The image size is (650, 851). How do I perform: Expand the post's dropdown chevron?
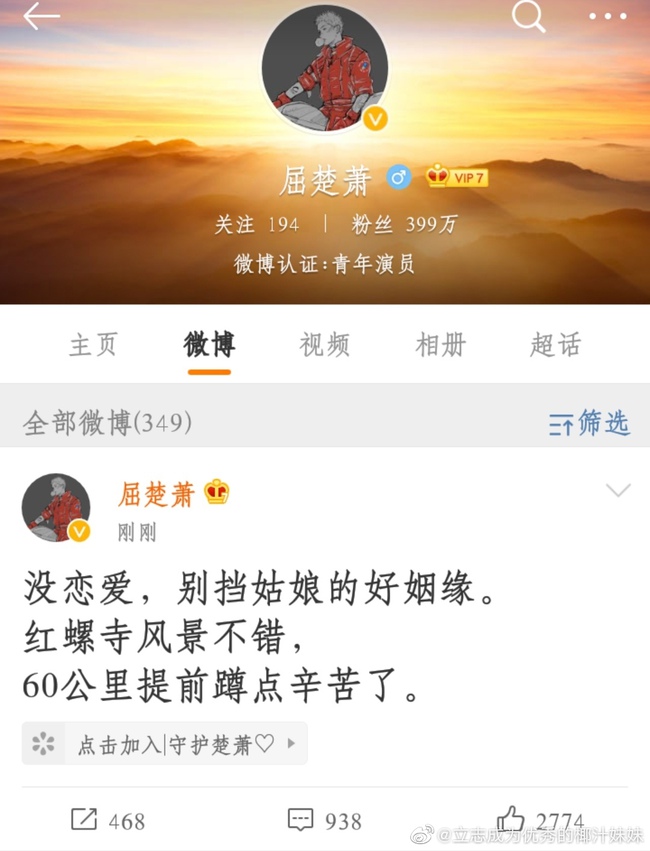618,490
